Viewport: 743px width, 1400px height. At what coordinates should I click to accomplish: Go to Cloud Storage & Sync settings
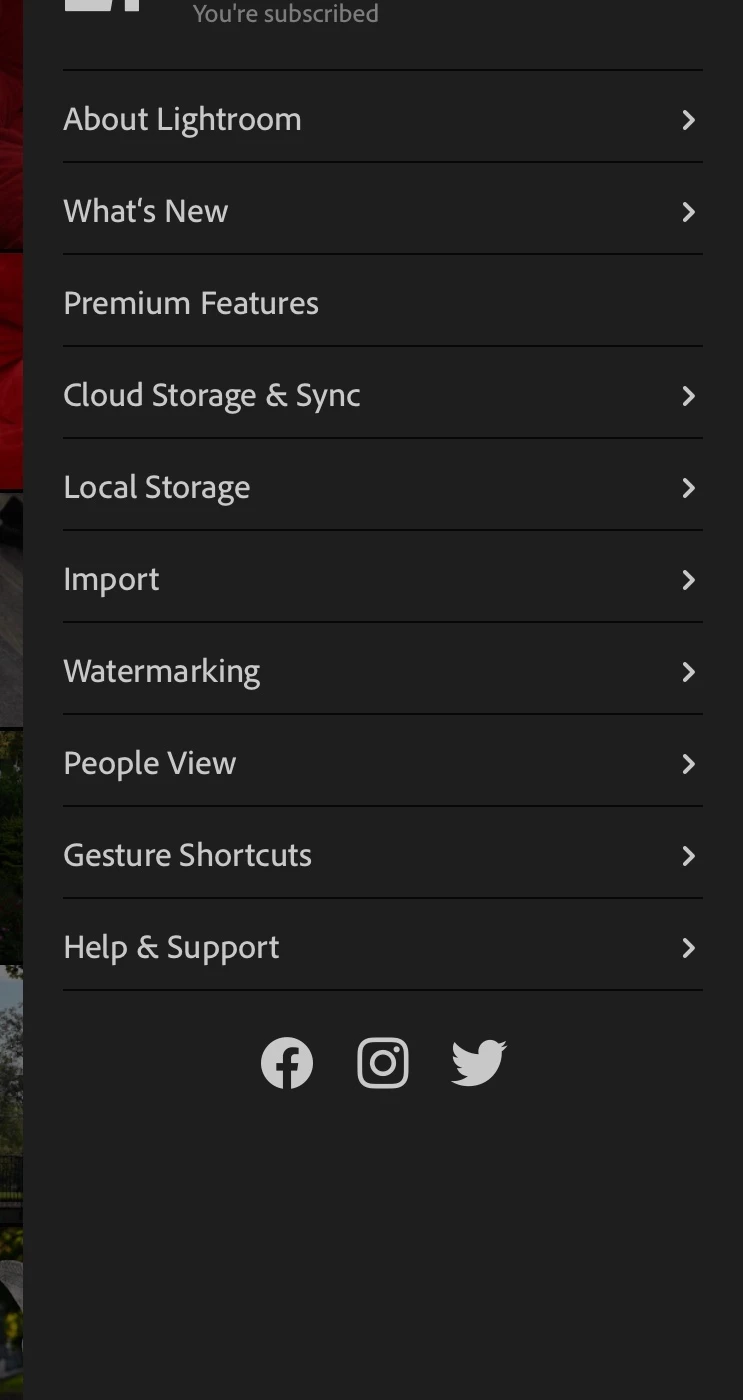(382, 395)
